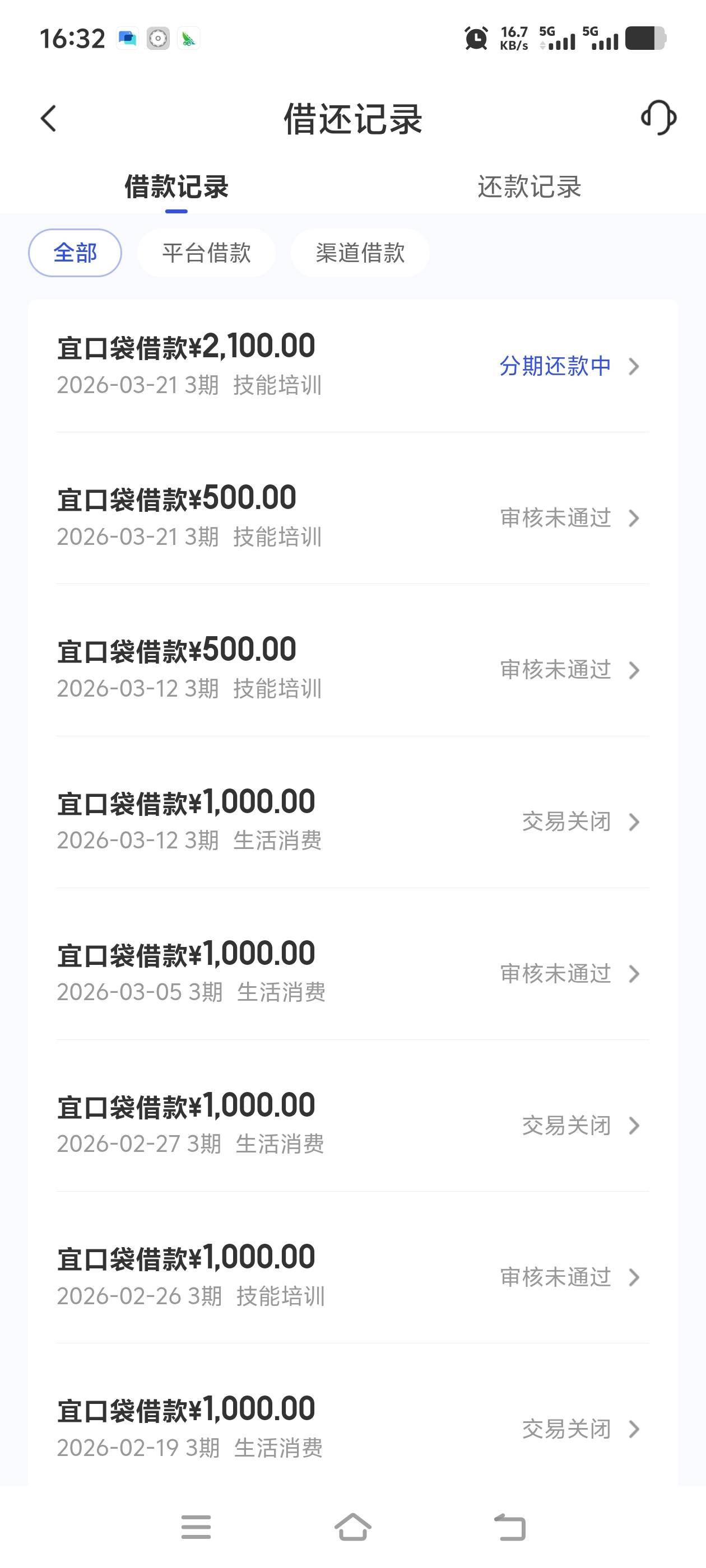View the ¥1,000.00 loan dated 2026-02-26

click(352, 1276)
